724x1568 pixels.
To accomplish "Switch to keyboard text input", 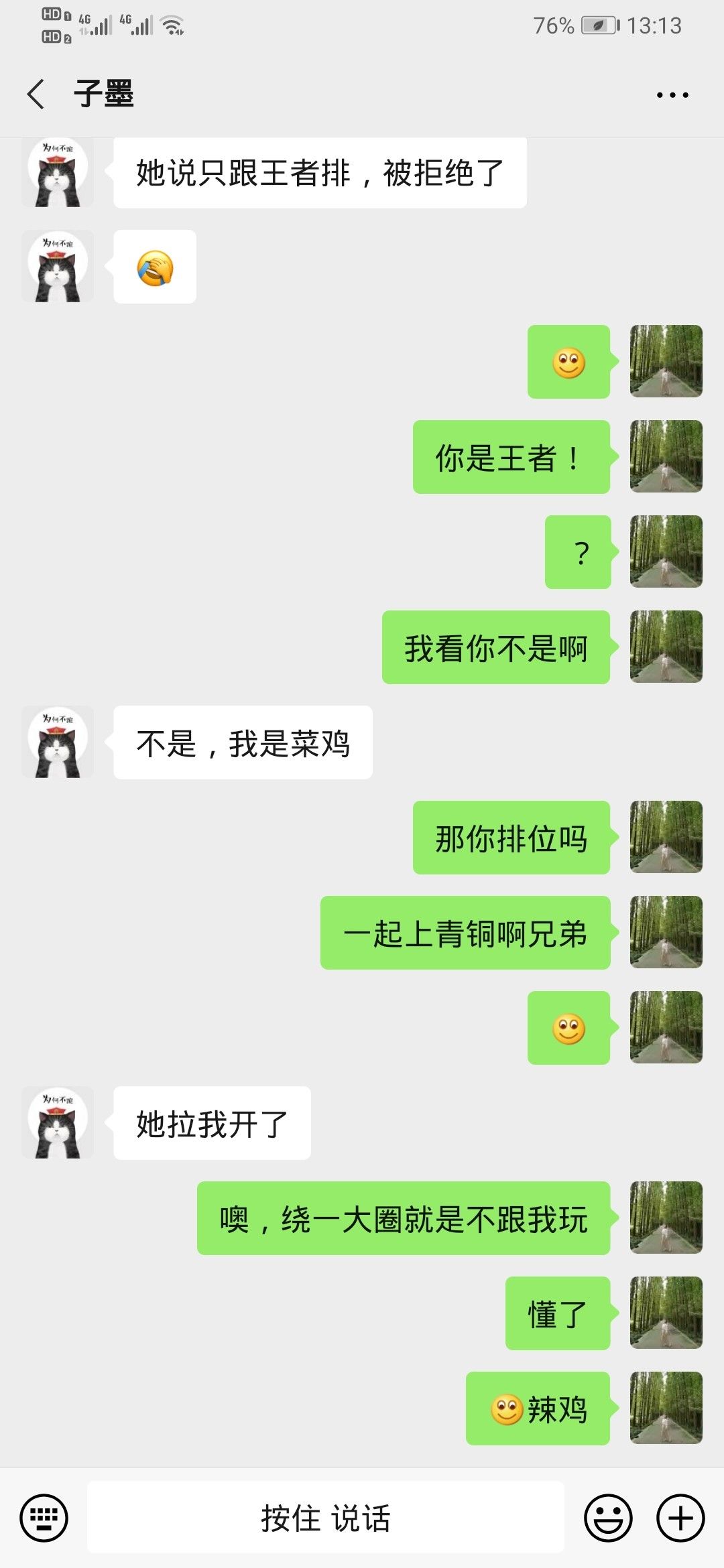I will pyautogui.click(x=44, y=1518).
